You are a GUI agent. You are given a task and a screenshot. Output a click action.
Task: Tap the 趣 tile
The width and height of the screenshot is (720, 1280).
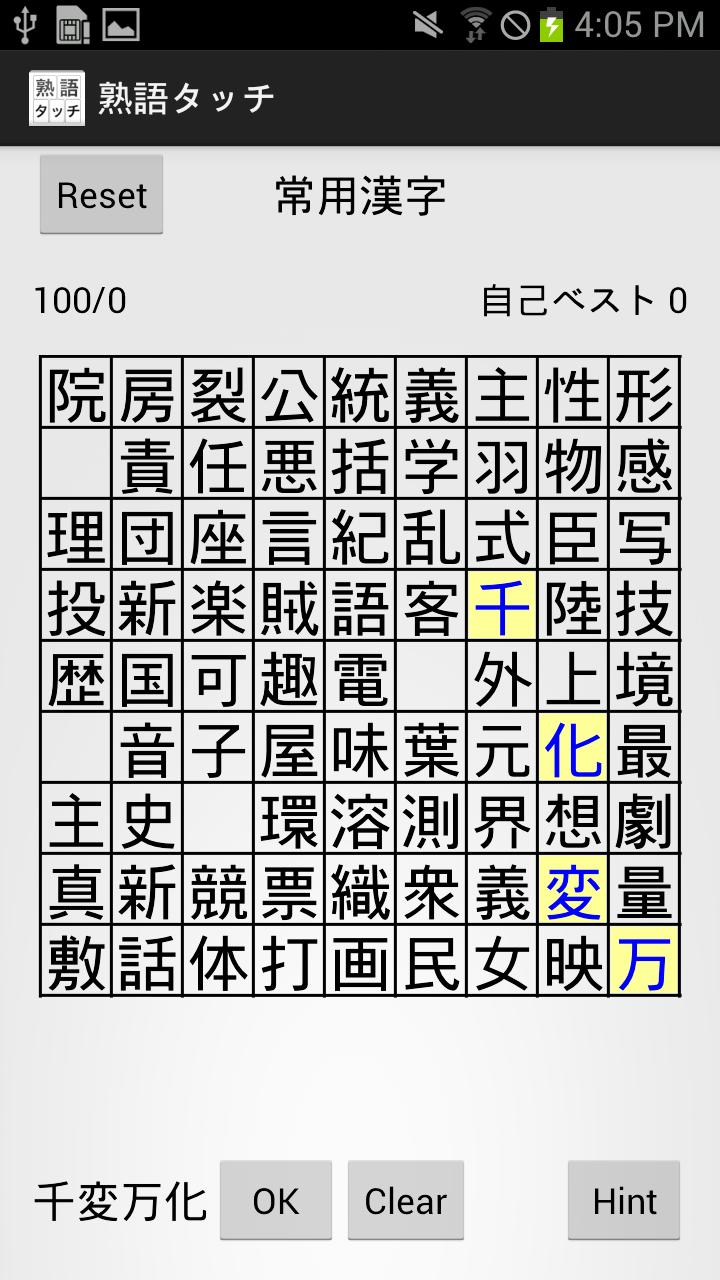point(289,677)
